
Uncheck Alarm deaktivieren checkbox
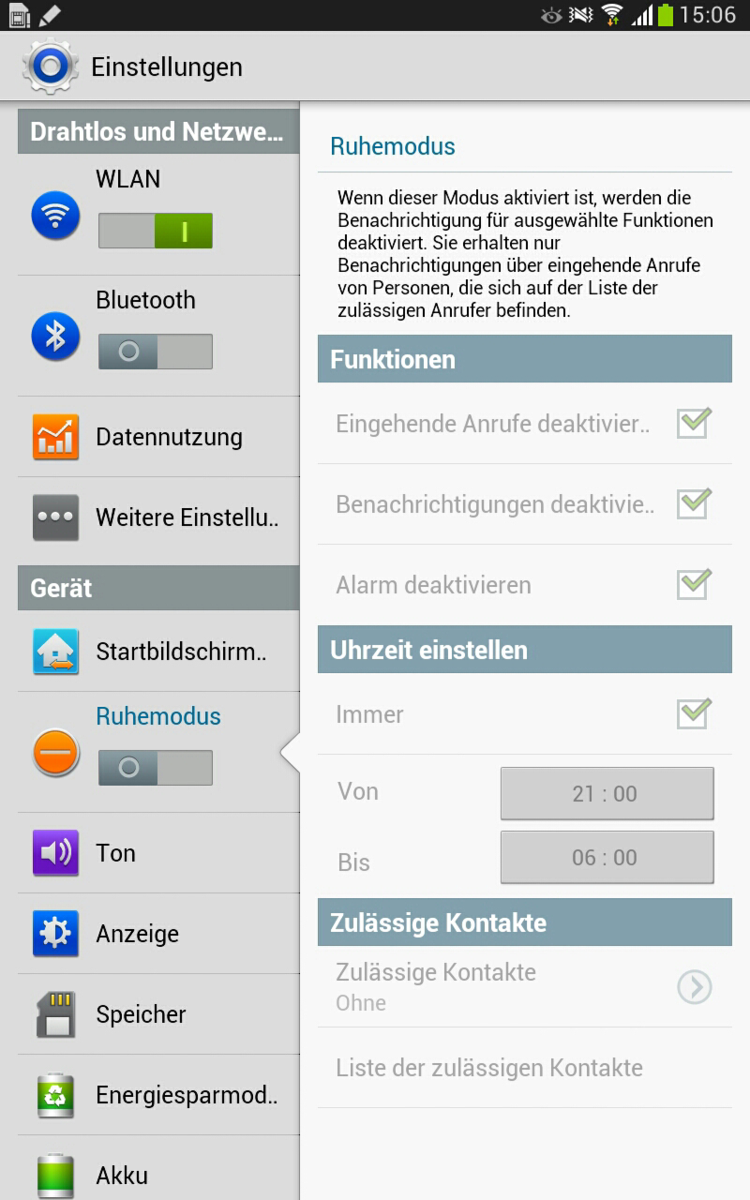694,584
